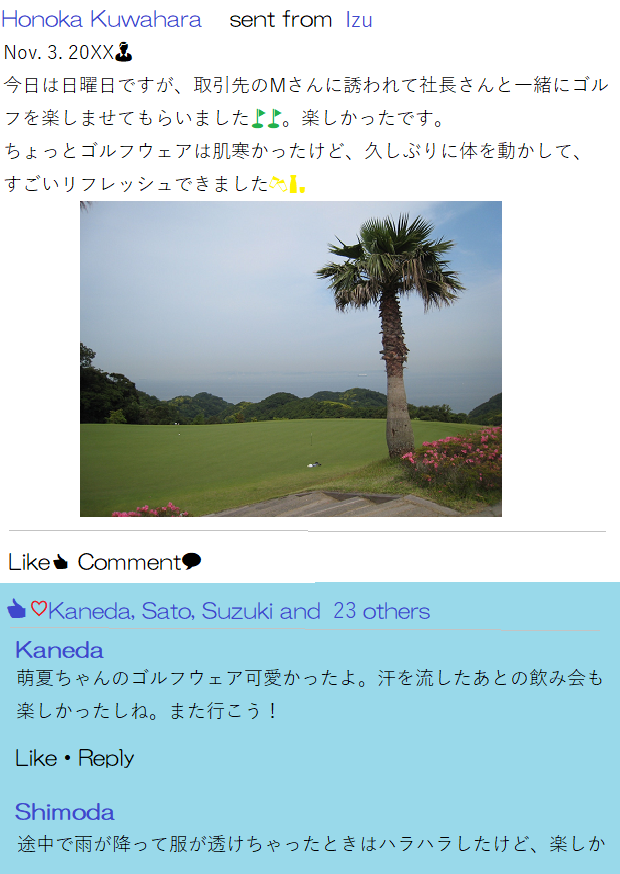
Task: Open Shimoda's profile from the comment
Action: point(64,811)
